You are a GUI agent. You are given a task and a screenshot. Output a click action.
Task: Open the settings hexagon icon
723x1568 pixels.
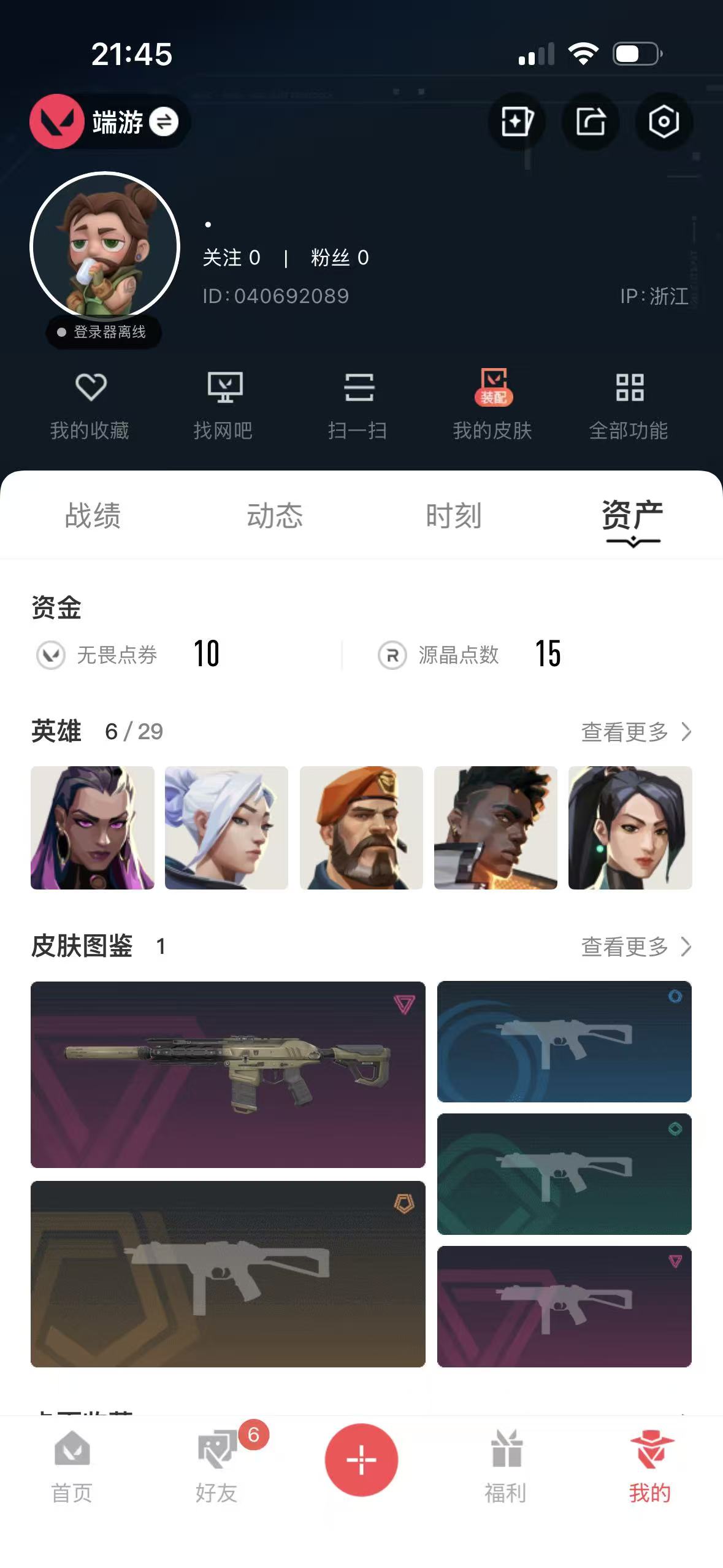[664, 122]
